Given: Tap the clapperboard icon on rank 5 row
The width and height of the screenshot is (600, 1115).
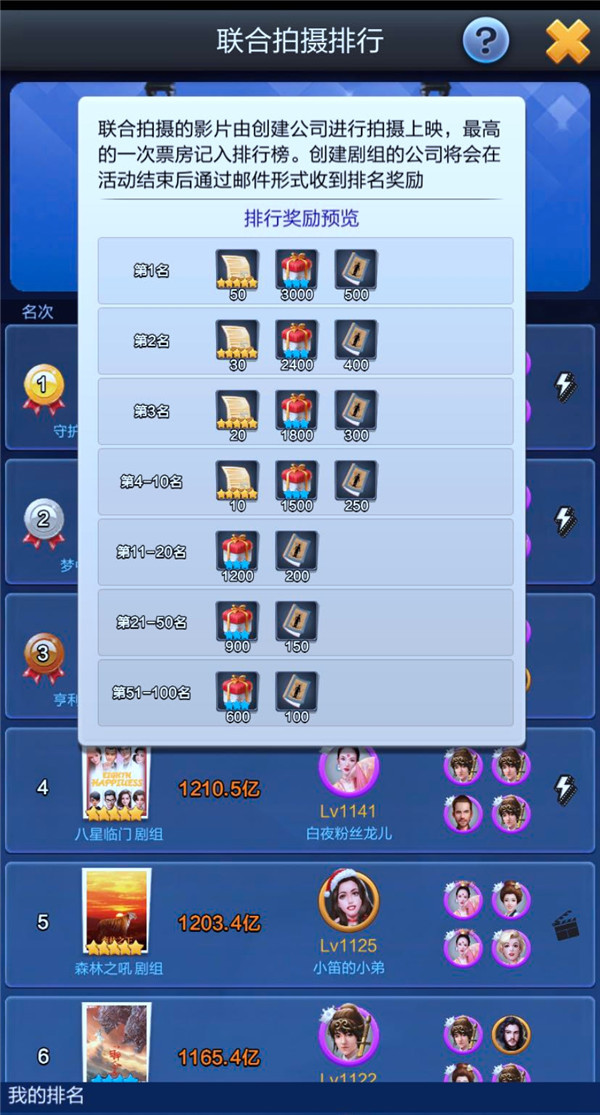Looking at the screenshot, I should 567,927.
